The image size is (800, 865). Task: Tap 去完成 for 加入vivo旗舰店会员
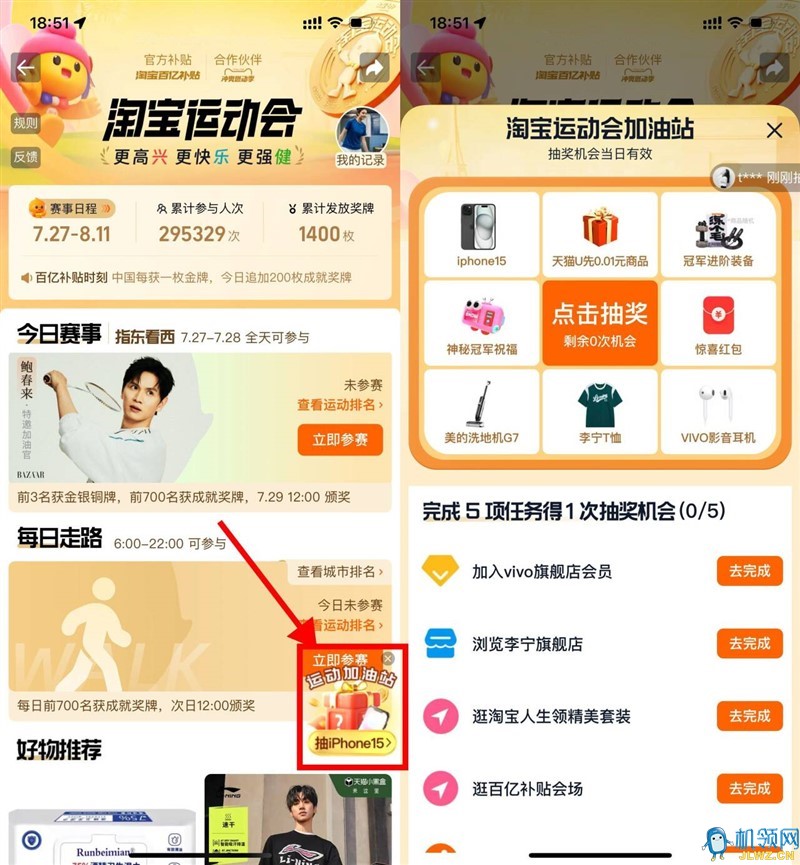749,571
